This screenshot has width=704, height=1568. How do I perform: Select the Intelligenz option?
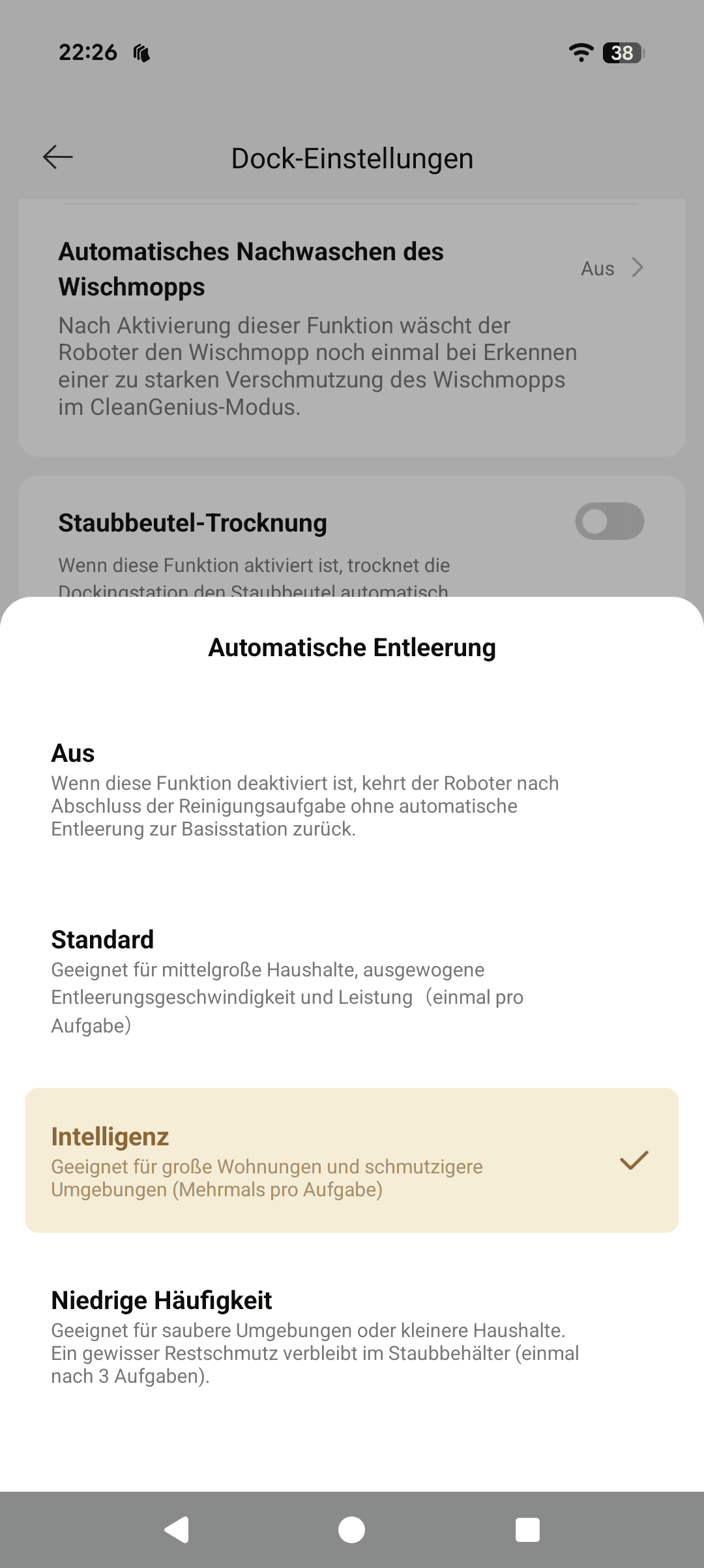352,1160
